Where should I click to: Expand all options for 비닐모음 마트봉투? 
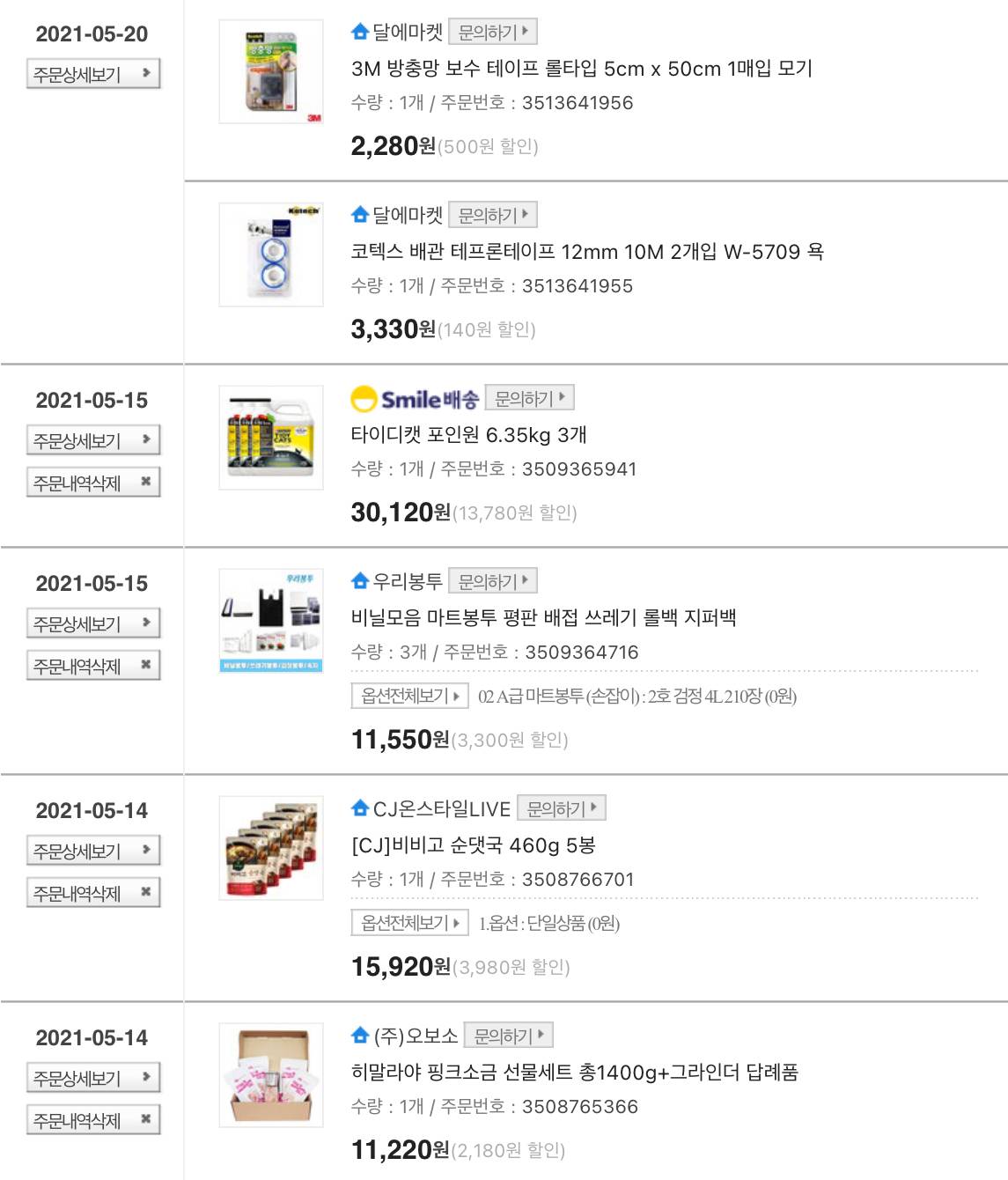[x=409, y=697]
